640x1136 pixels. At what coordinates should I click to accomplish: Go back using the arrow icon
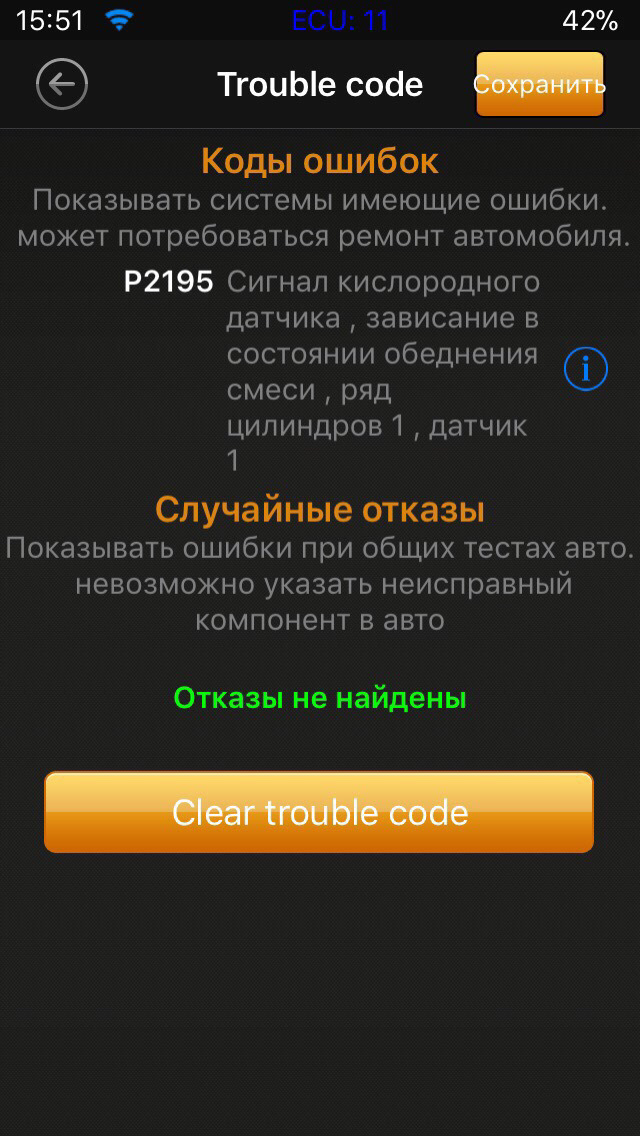pos(62,84)
